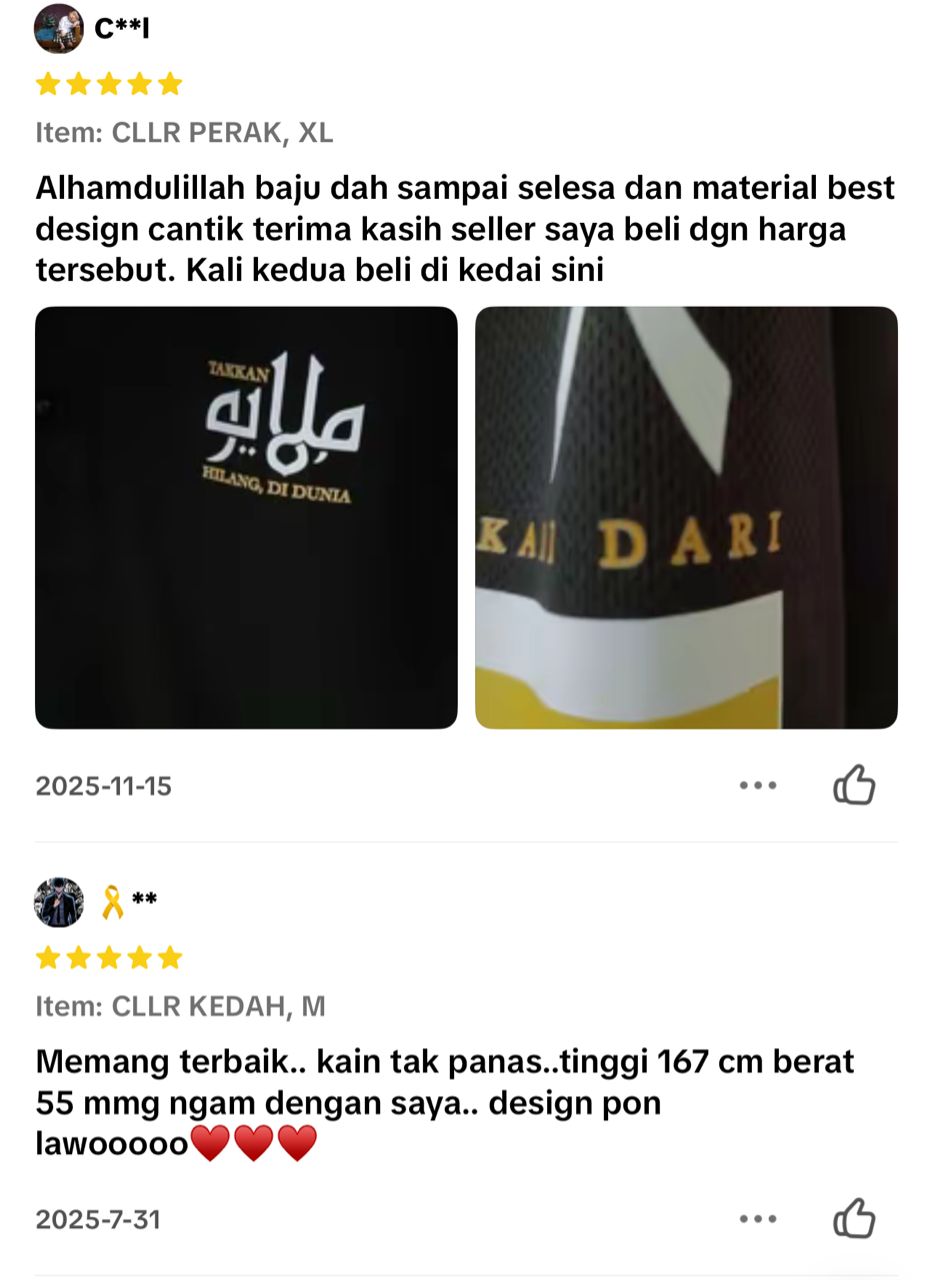Open more options on C**l's review

point(758,785)
